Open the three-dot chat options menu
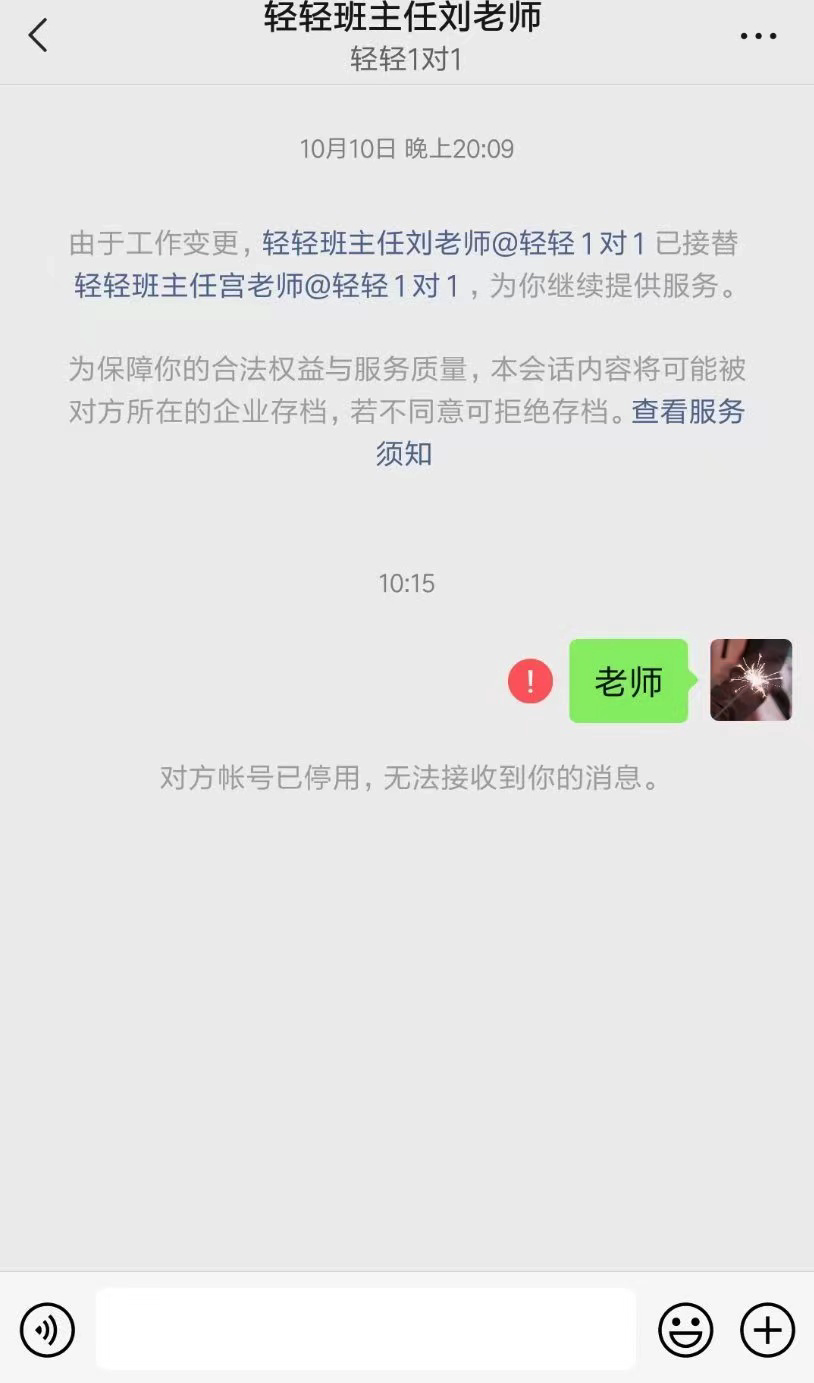Viewport: 814px width, 1383px height. point(758,36)
